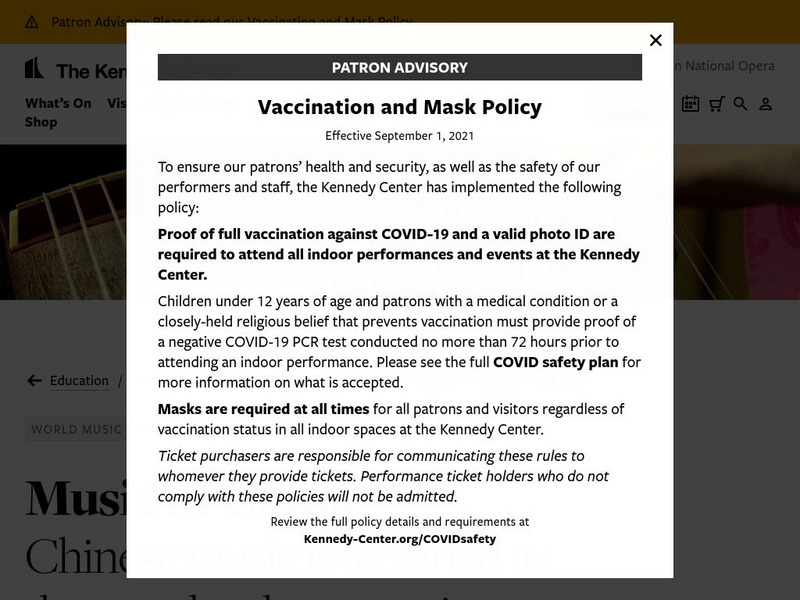Open the site search icon

coord(740,103)
